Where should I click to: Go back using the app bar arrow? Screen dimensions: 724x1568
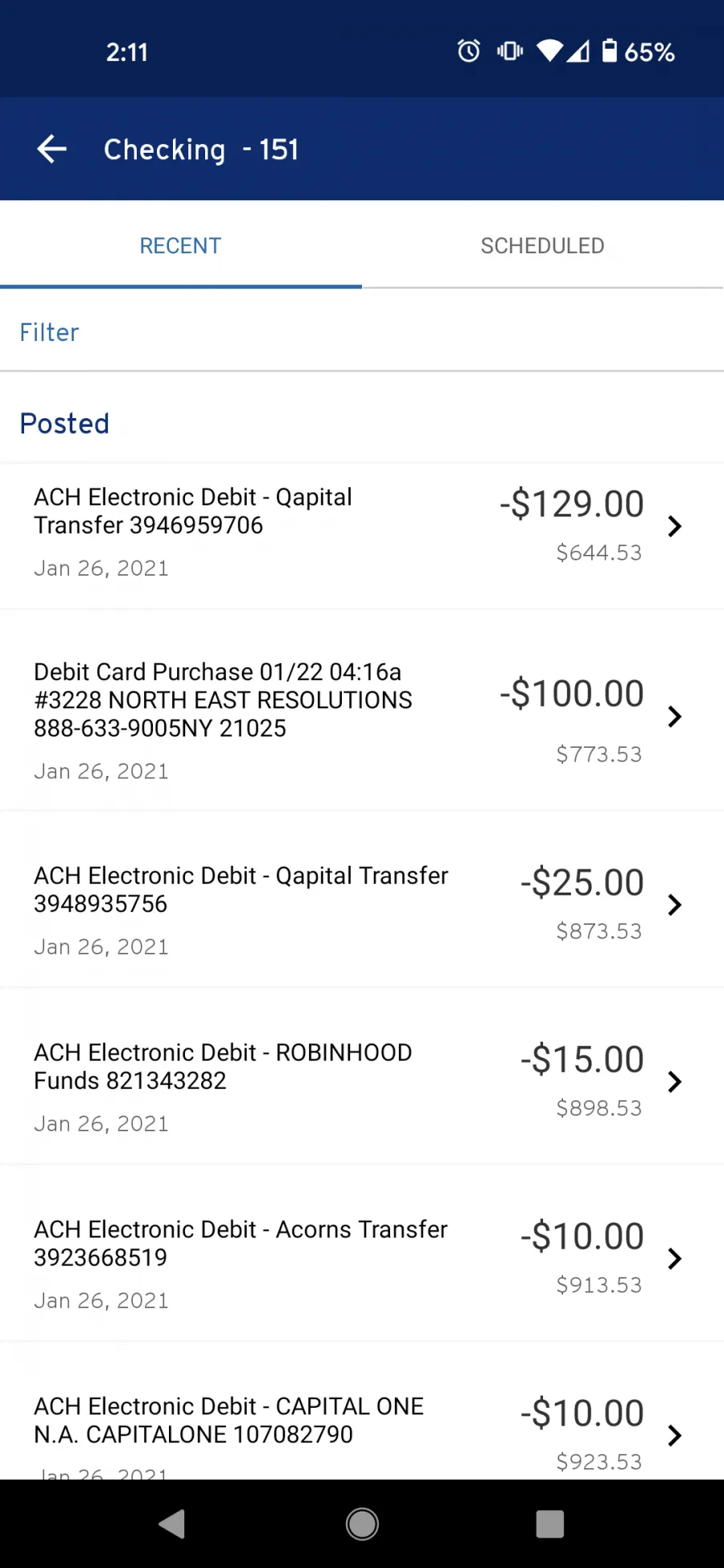pyautogui.click(x=52, y=150)
